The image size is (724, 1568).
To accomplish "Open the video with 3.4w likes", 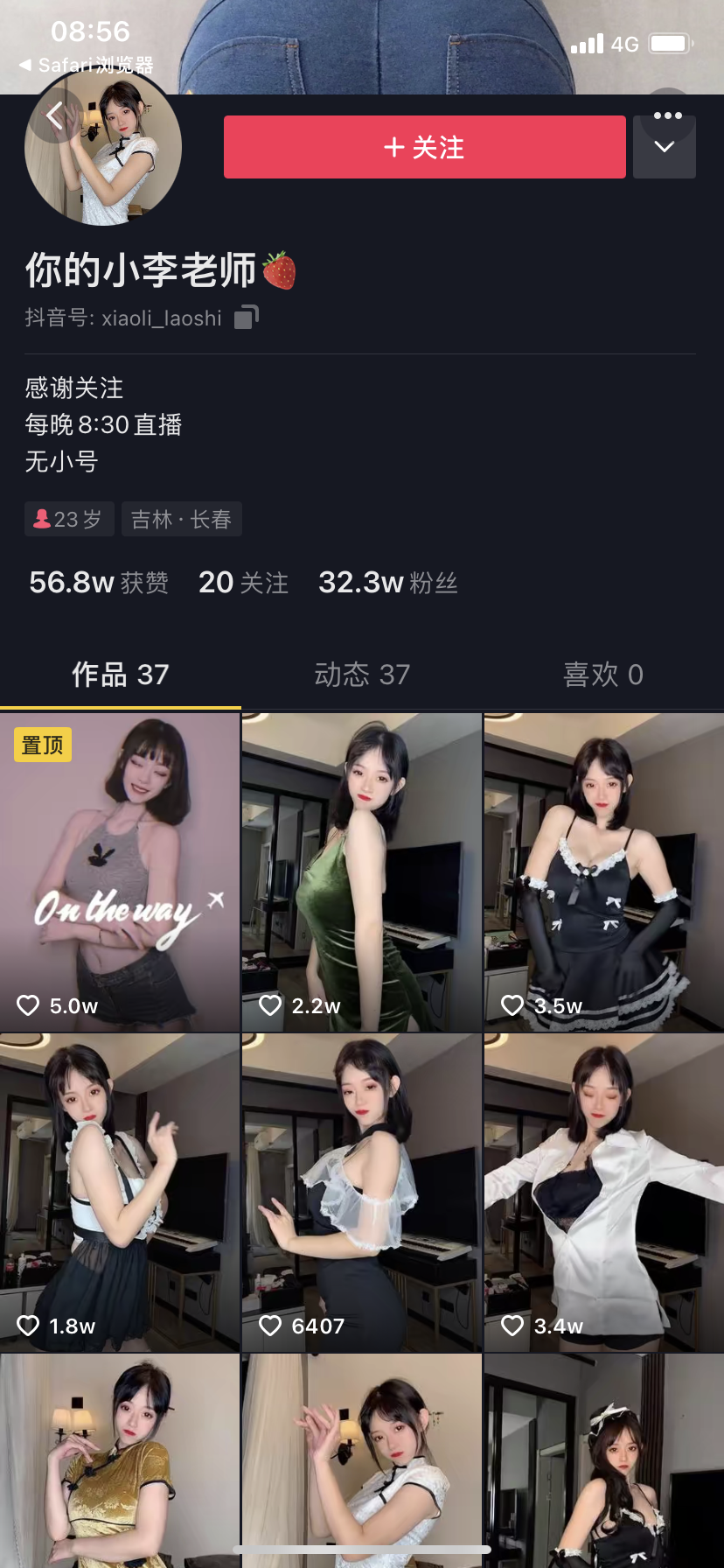I will coord(603,1193).
